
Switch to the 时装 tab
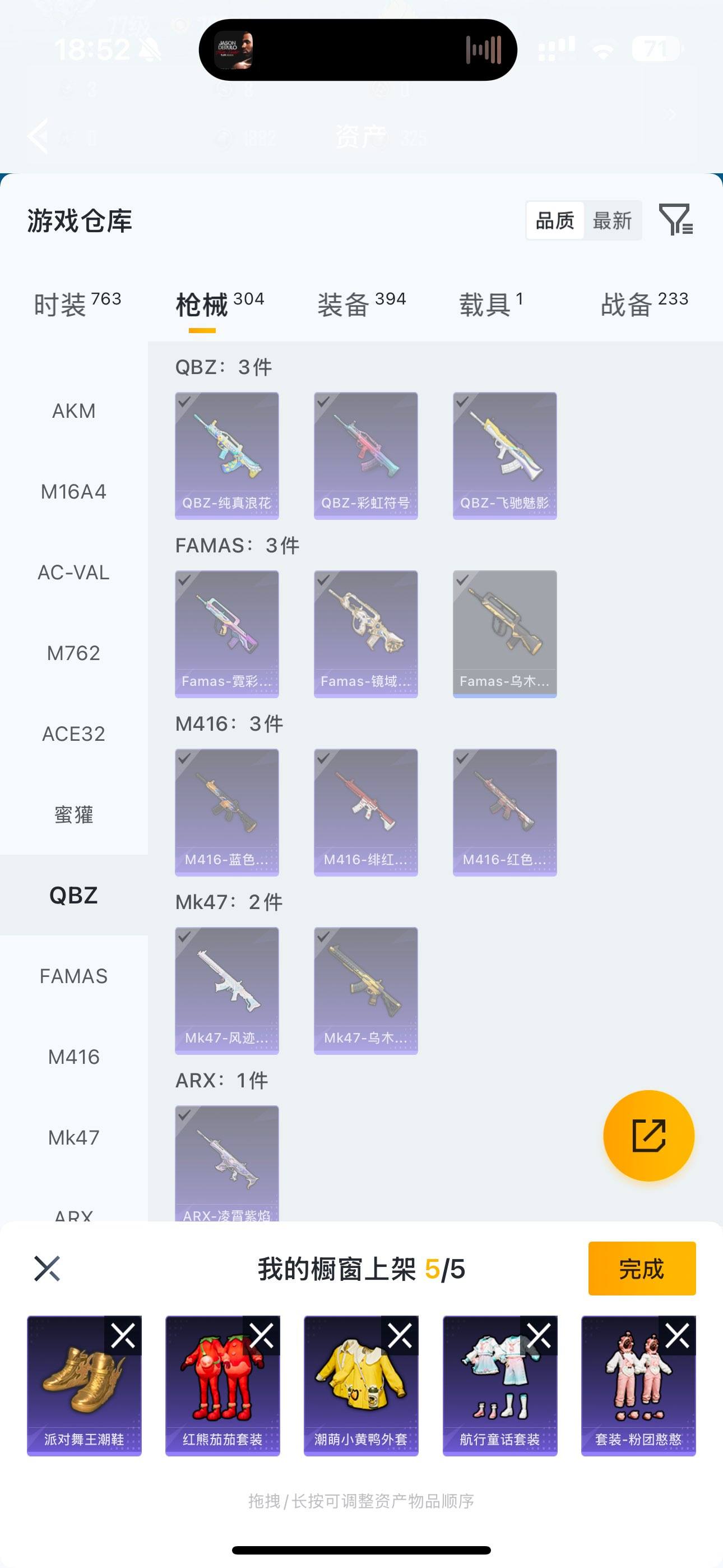77,304
